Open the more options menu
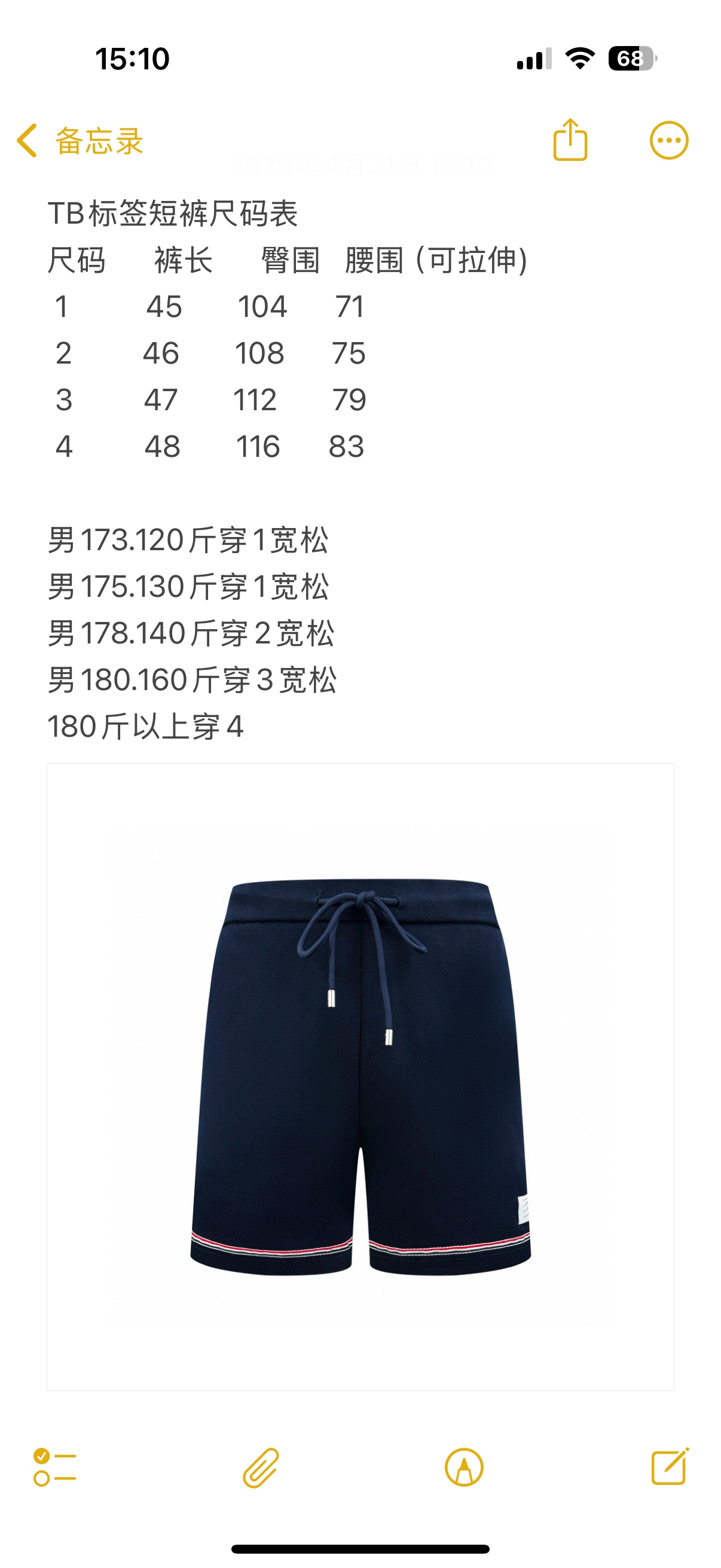The height and width of the screenshot is (1568, 721). [x=668, y=141]
